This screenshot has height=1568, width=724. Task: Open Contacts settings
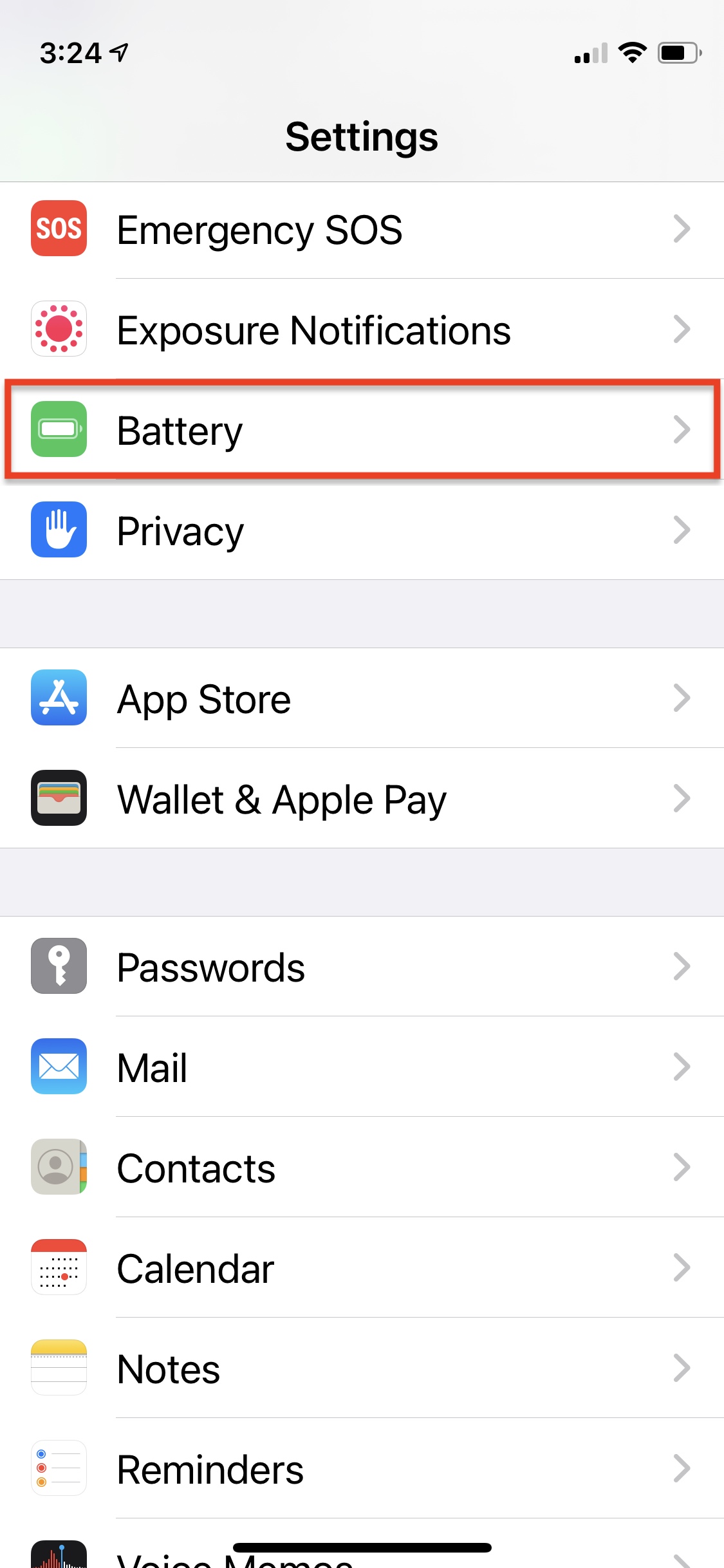pos(362,1168)
